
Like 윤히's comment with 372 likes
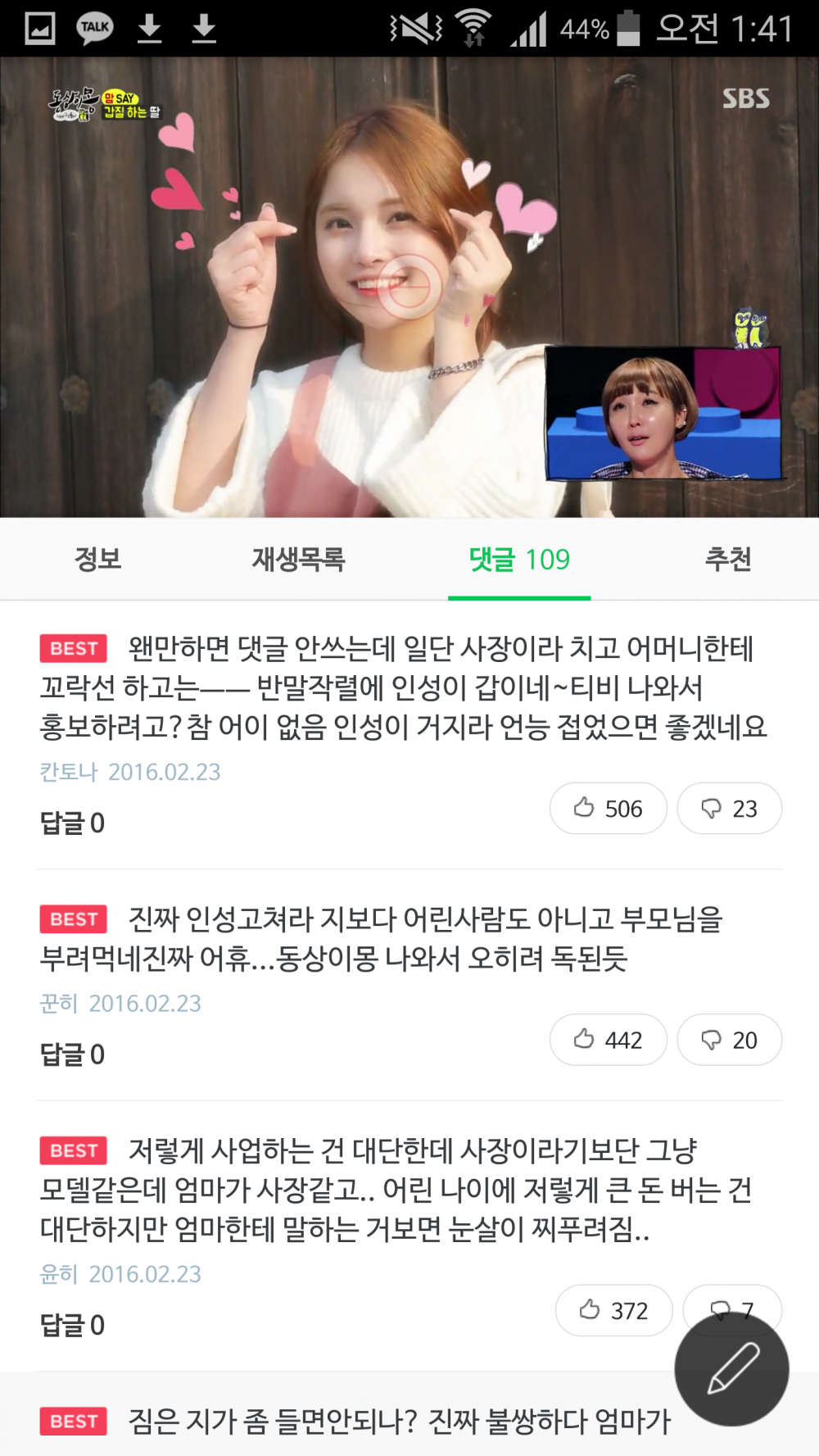tap(613, 1310)
